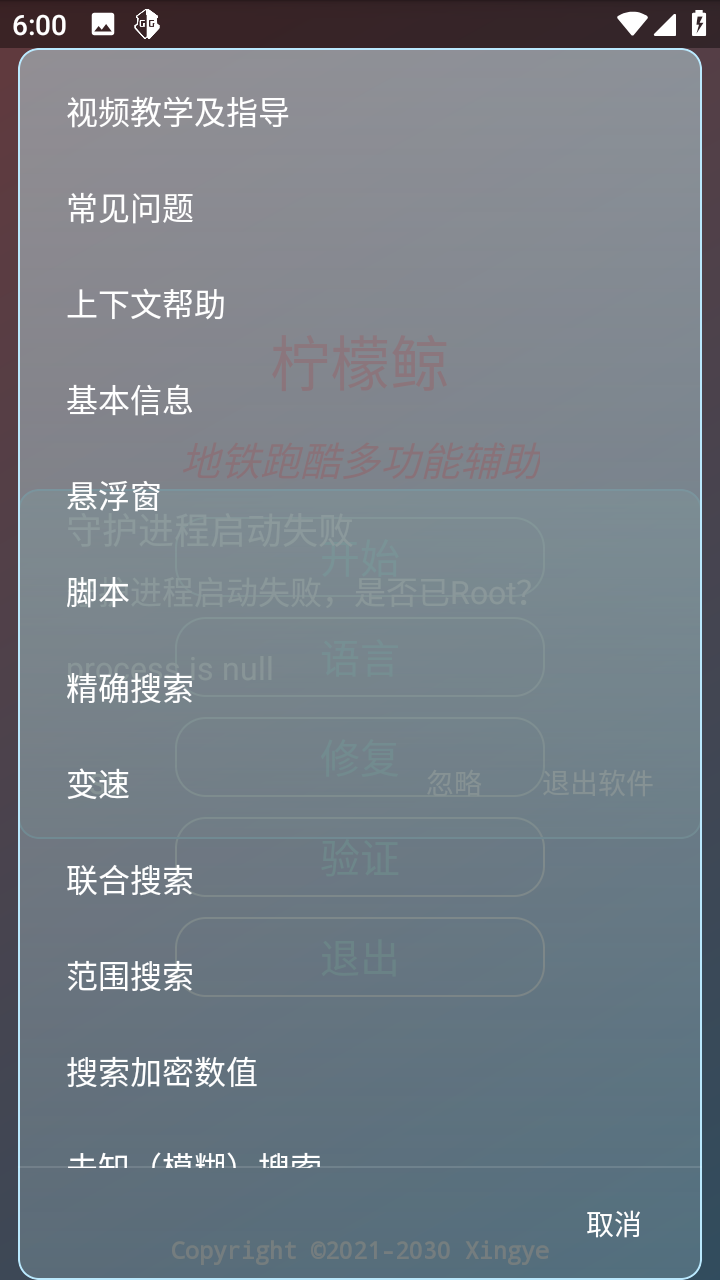
Task: Select 未知（模糊）搜索 at the bottom
Action: (x=192, y=1163)
